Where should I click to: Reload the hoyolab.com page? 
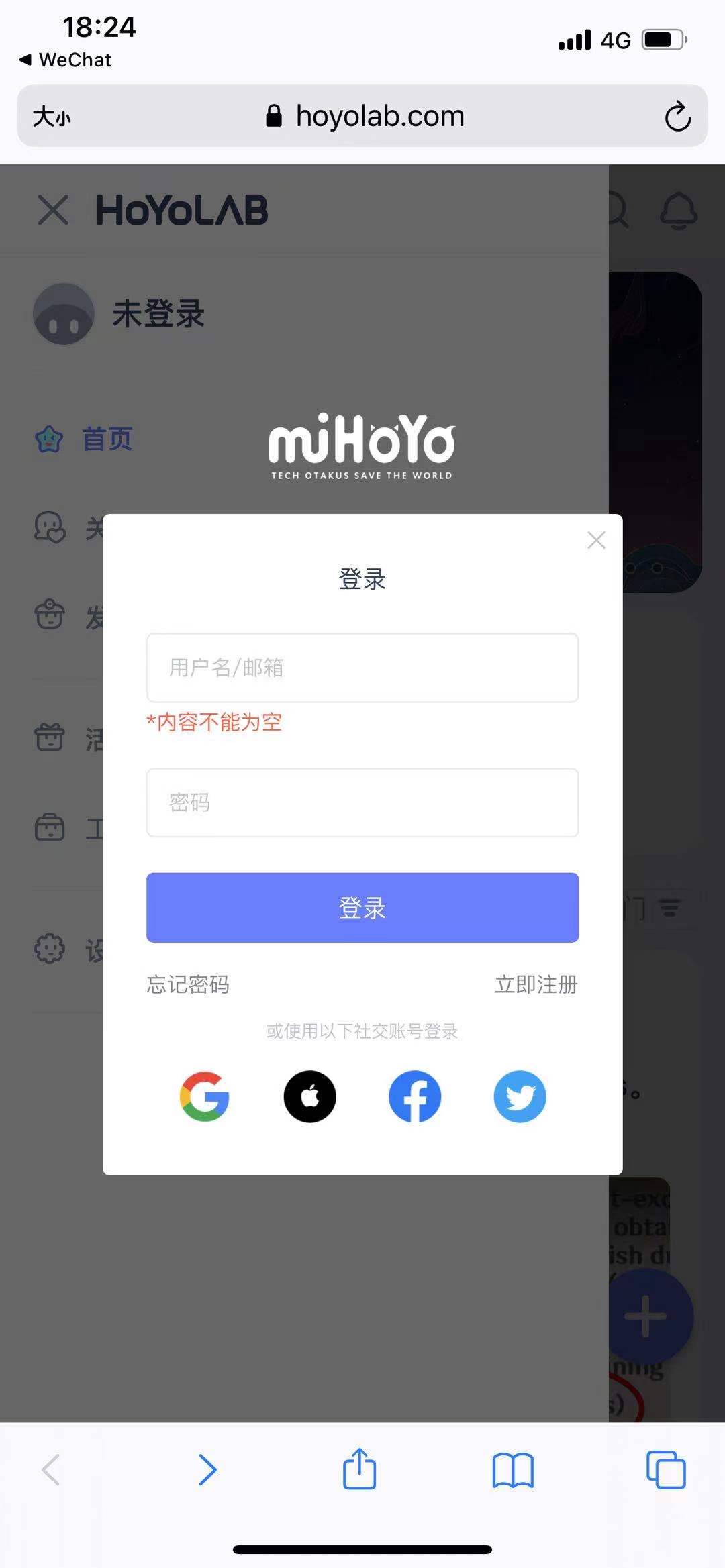point(677,116)
